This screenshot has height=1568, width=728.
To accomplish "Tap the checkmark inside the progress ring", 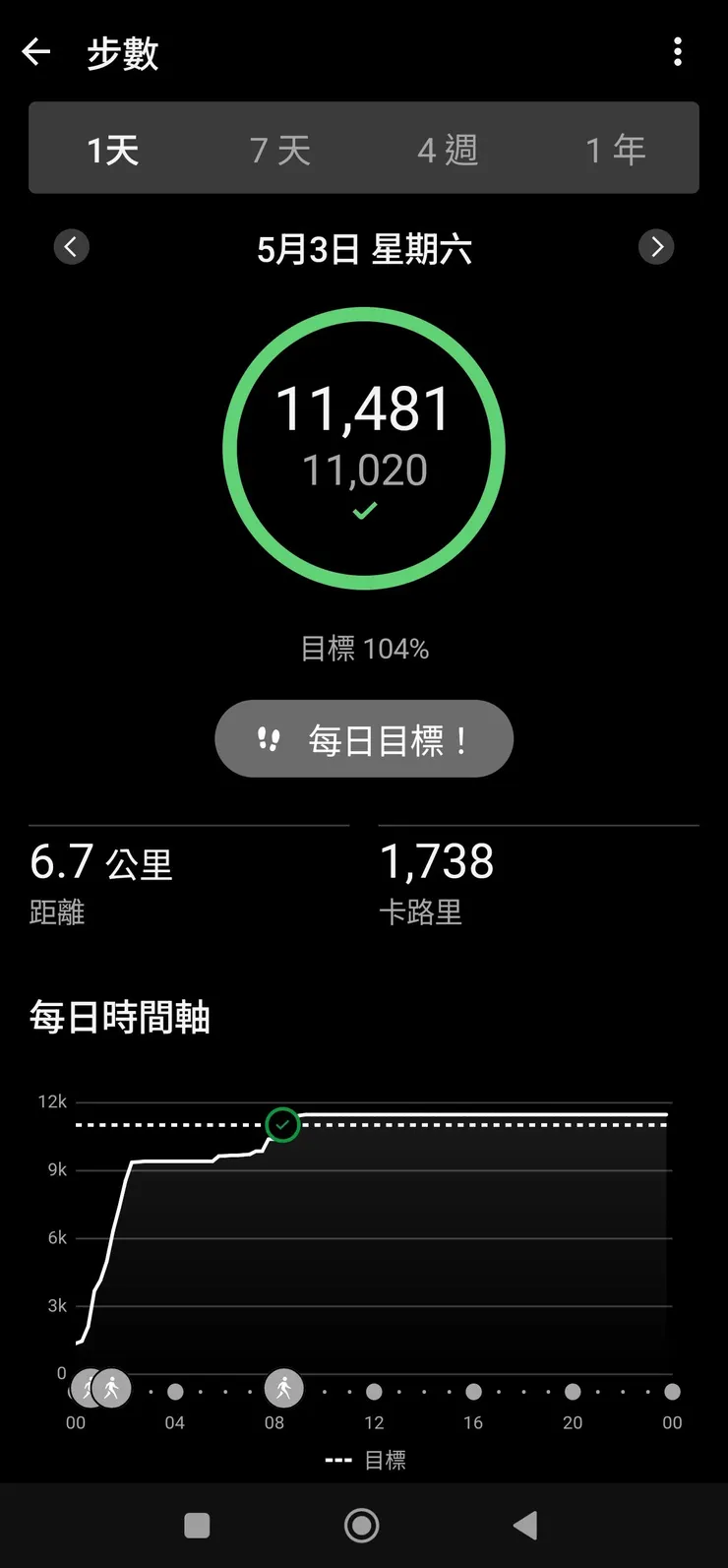I will (364, 509).
